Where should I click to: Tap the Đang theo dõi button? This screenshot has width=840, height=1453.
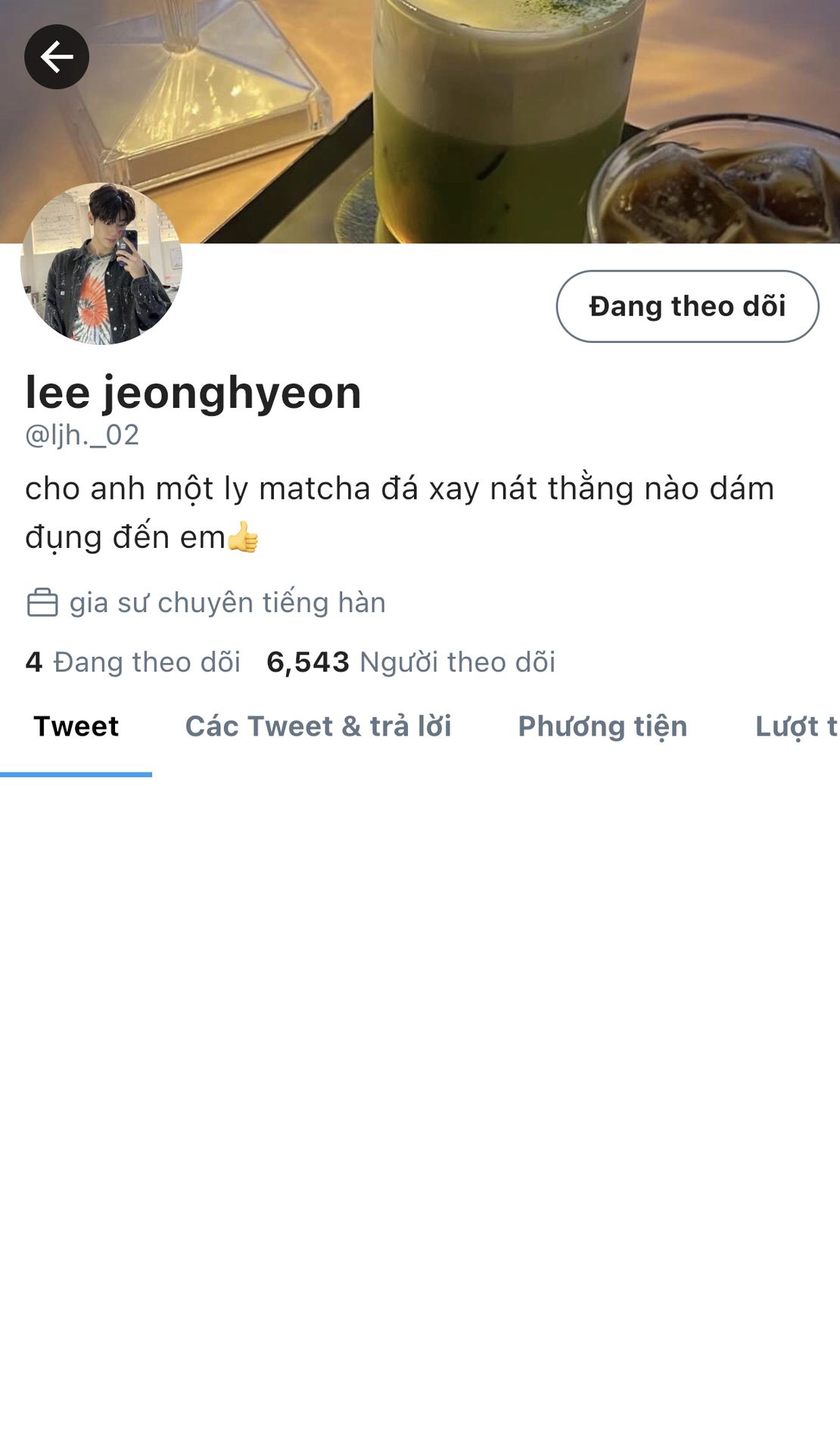coord(687,306)
